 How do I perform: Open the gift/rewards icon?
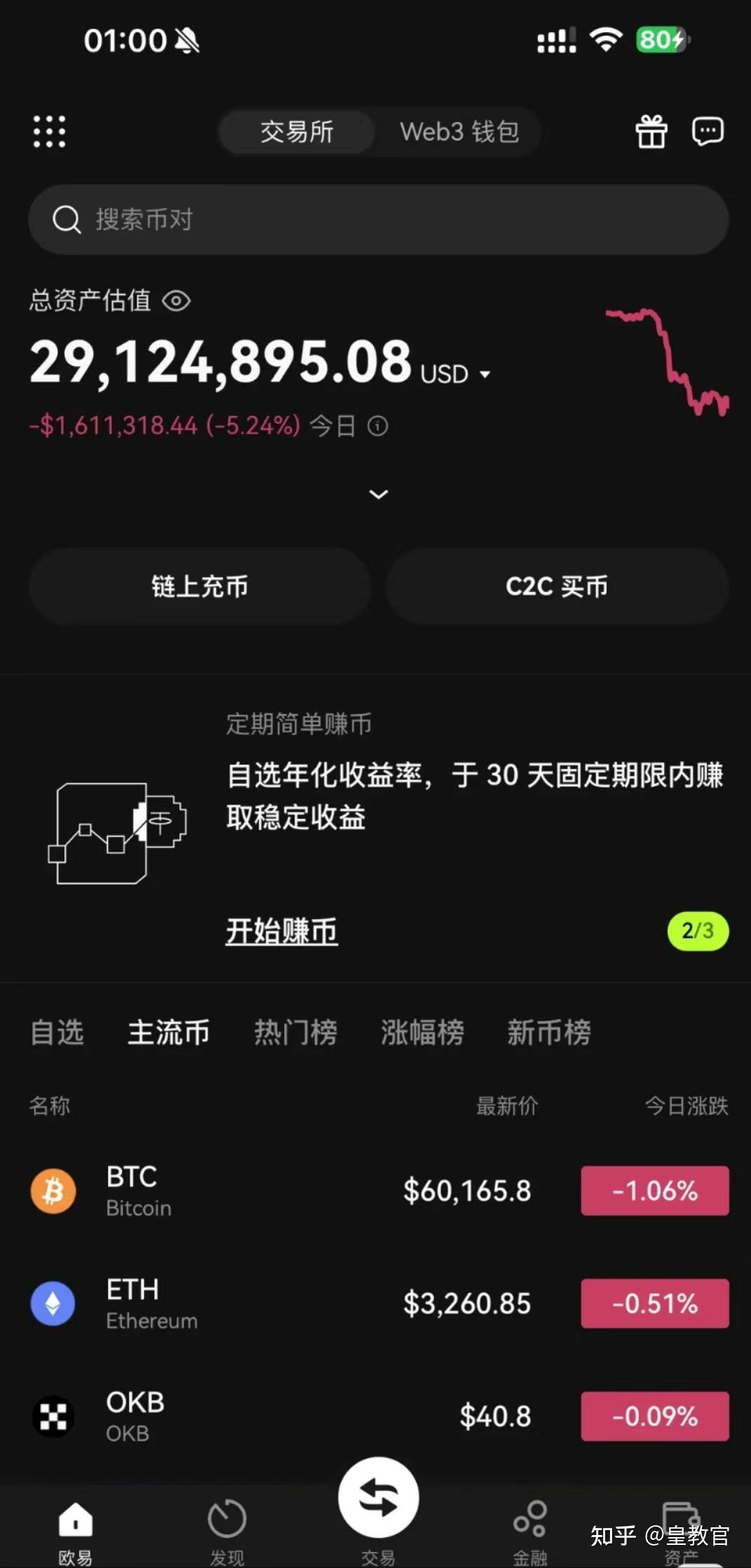[x=651, y=130]
